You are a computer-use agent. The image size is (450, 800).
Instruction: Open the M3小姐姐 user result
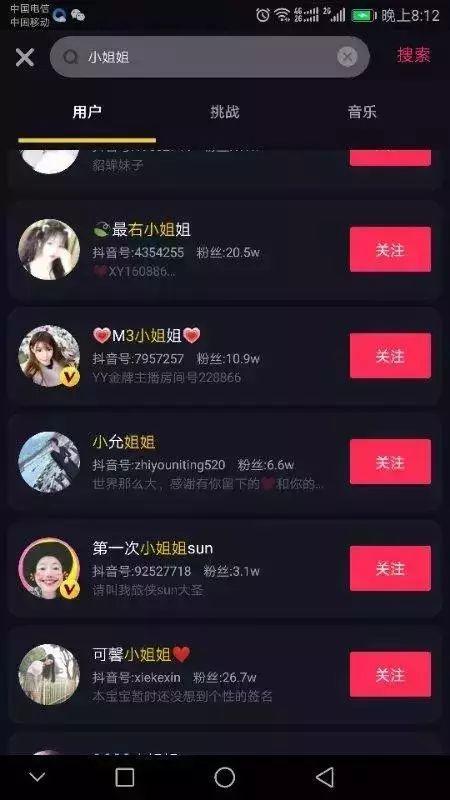pos(224,356)
